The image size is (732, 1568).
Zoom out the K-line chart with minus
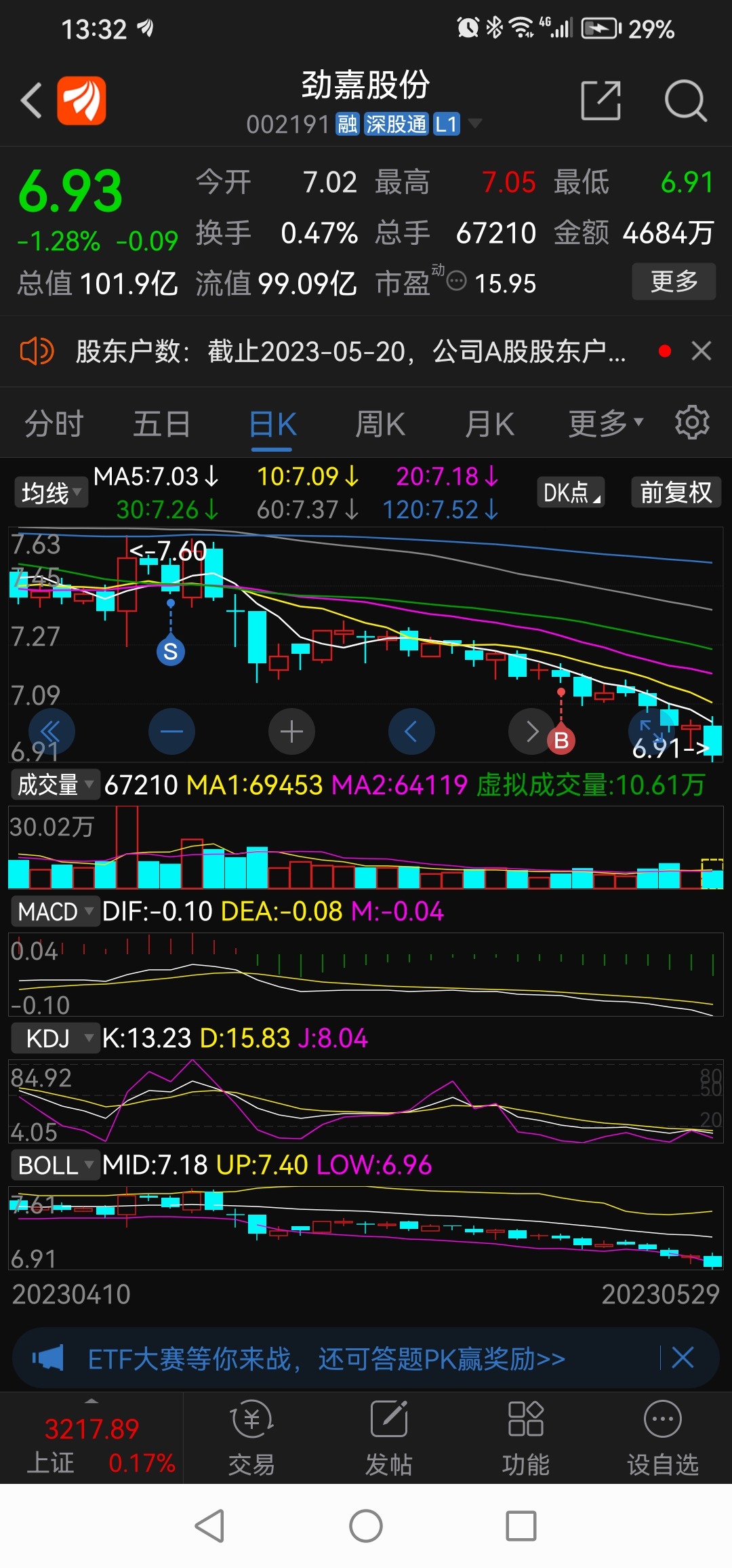click(x=171, y=732)
